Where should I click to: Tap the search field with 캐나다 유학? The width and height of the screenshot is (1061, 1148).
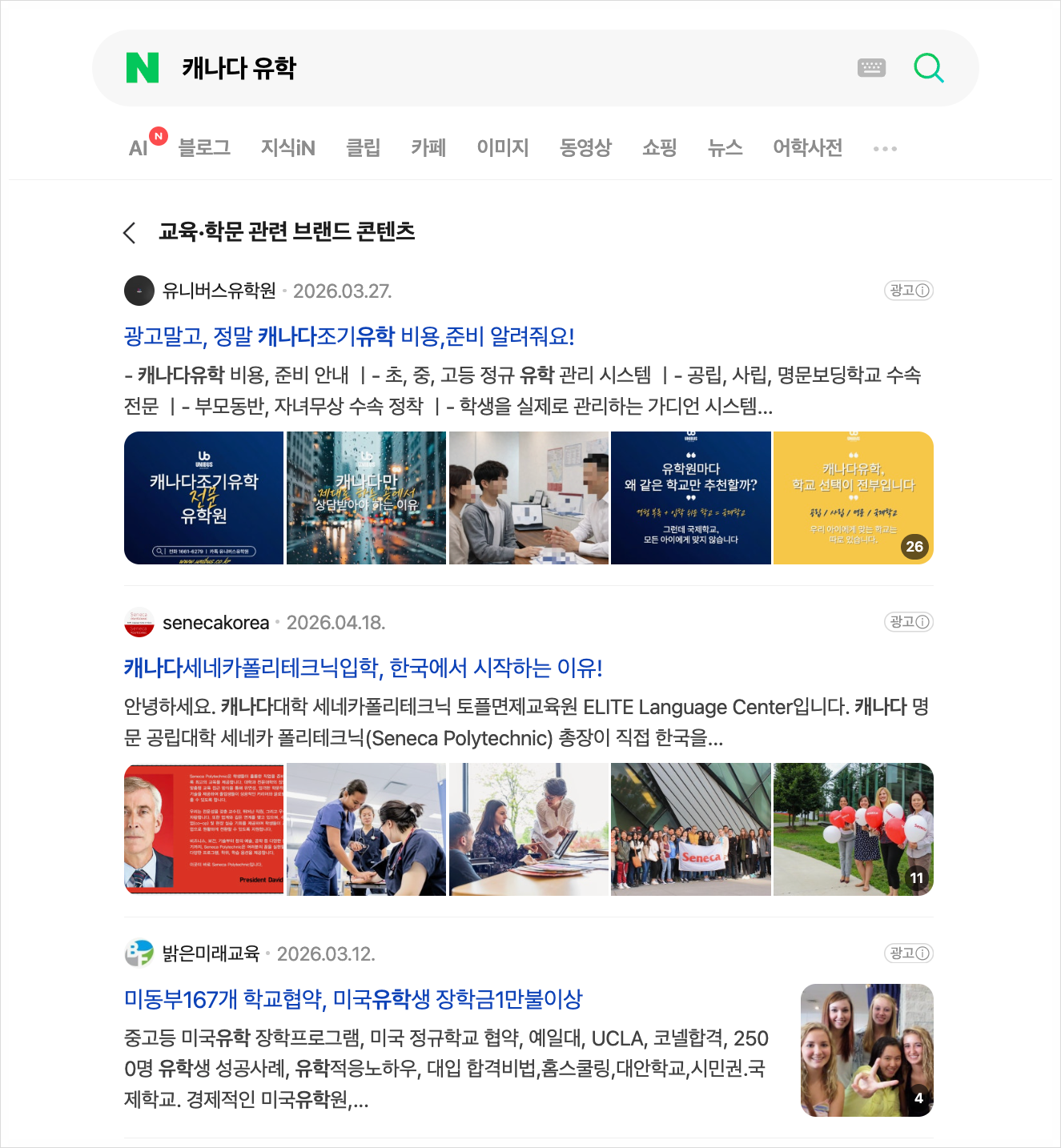coord(512,68)
